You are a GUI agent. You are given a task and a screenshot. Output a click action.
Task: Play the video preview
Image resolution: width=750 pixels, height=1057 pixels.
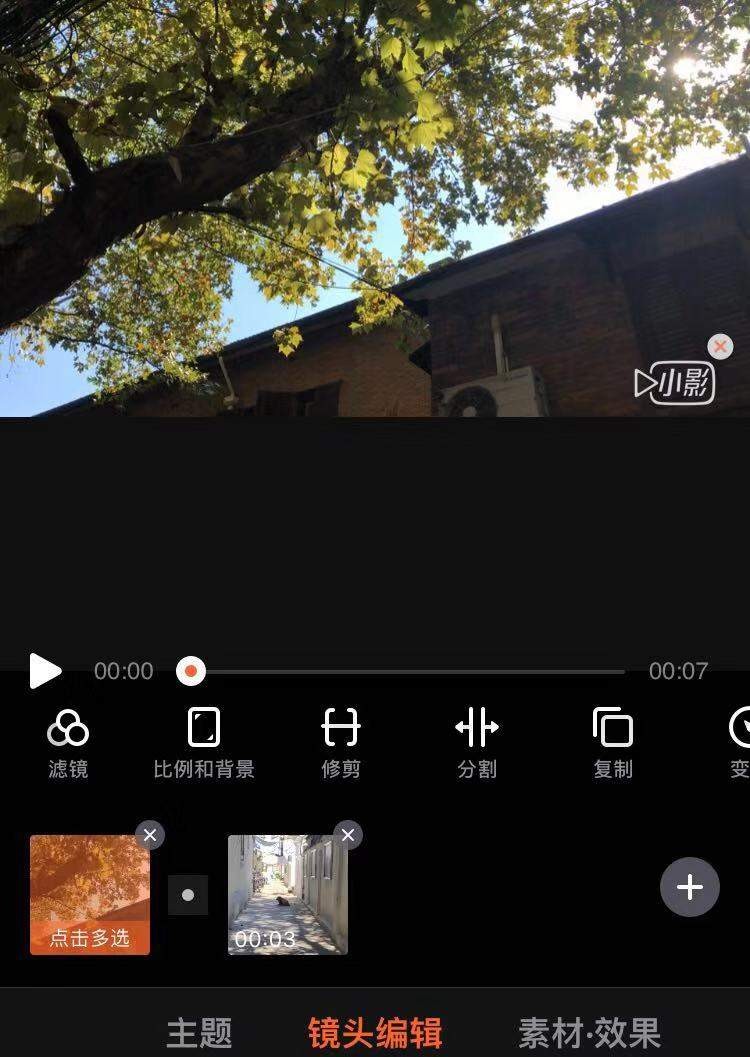click(x=45, y=671)
